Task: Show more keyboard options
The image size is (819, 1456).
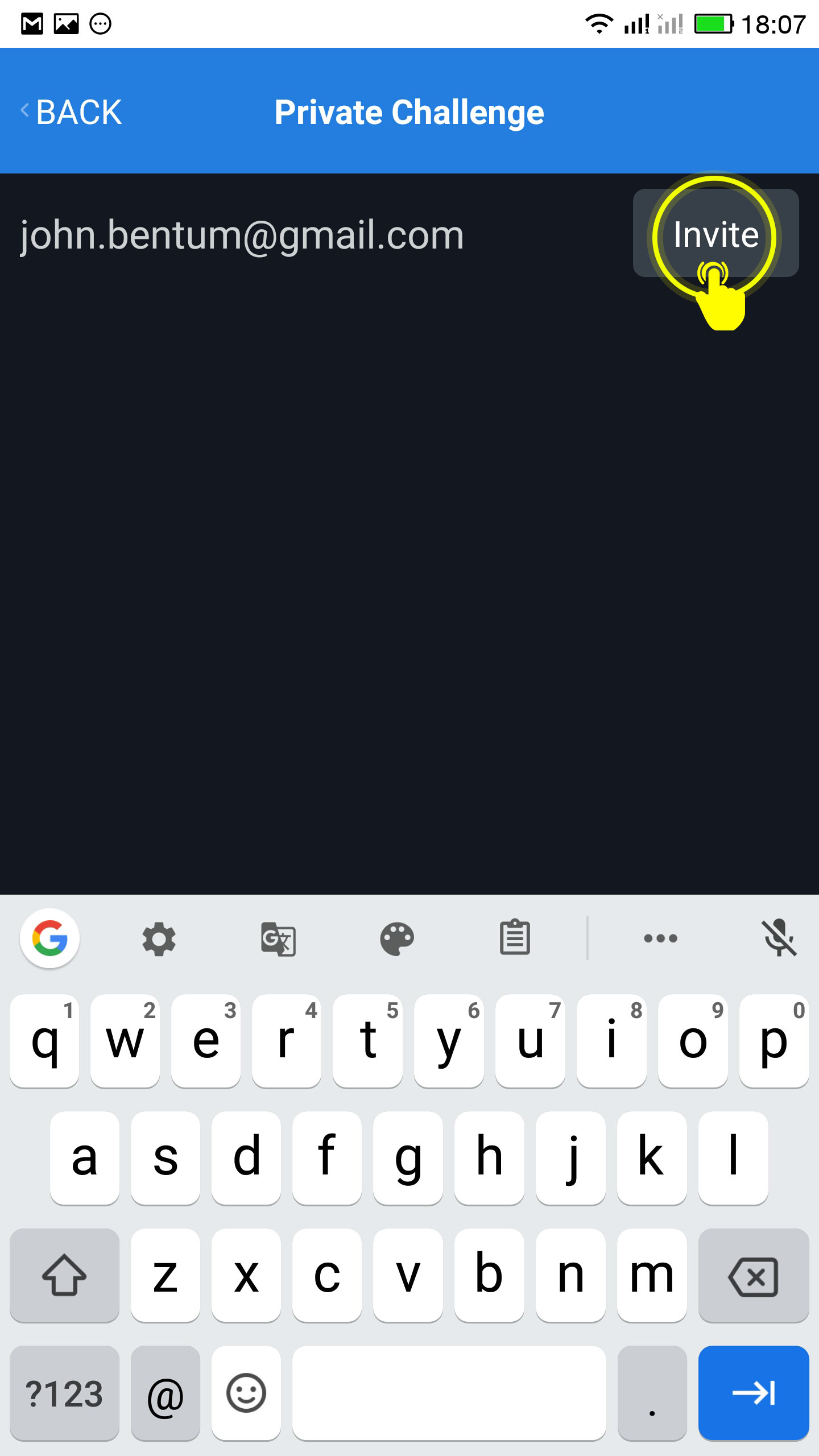Action: (660, 938)
